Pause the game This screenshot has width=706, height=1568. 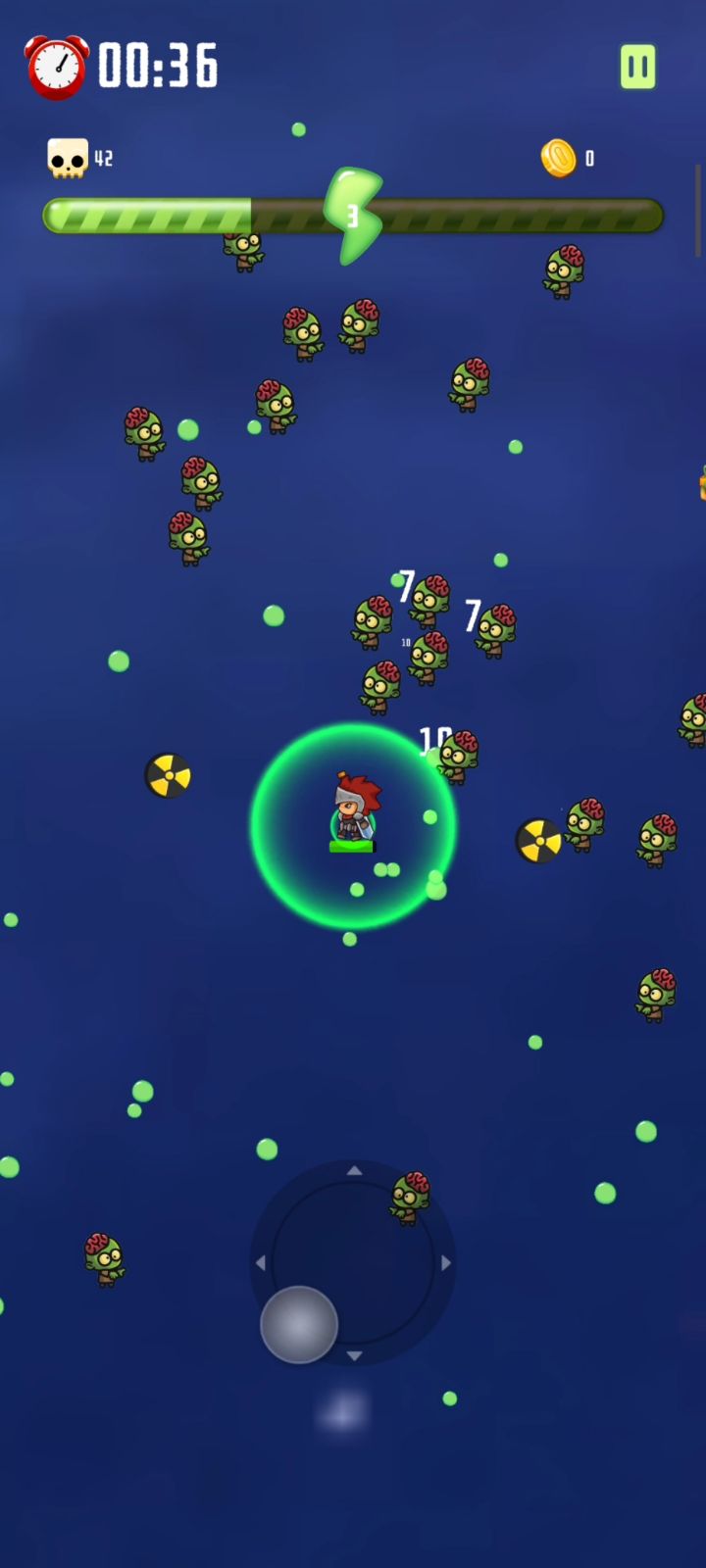(x=637, y=67)
